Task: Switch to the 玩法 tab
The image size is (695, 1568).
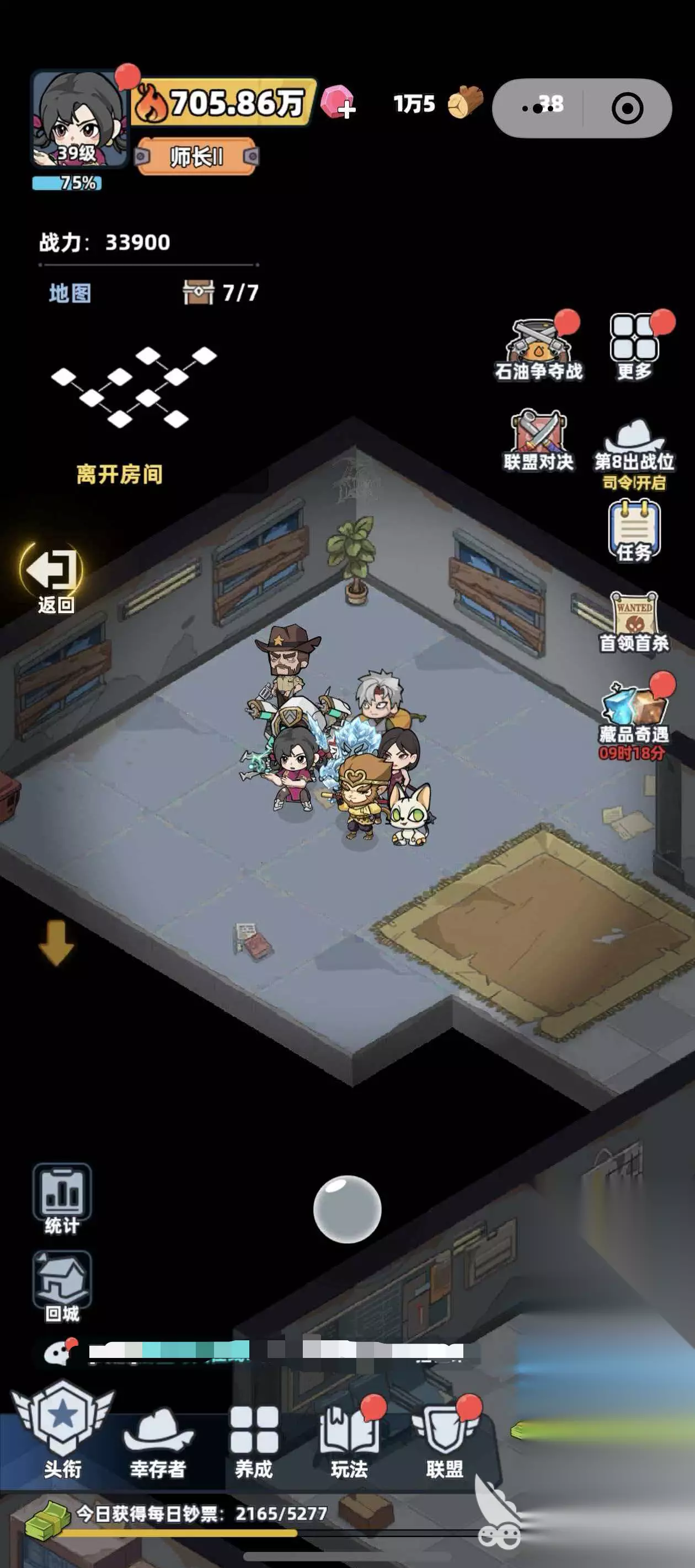Action: [x=349, y=1443]
